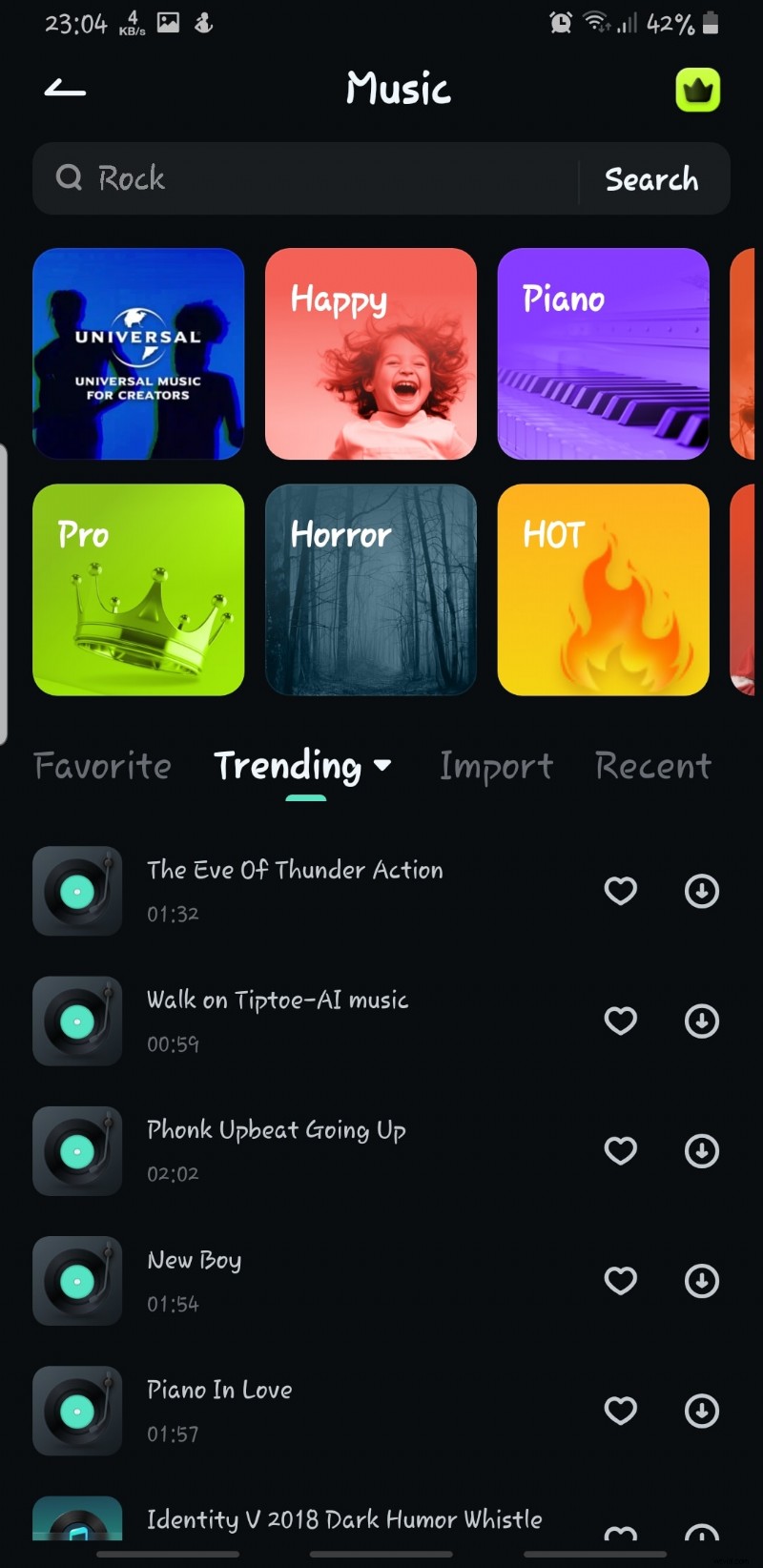The width and height of the screenshot is (763, 1568).
Task: Open the Piano music category
Action: click(x=603, y=354)
